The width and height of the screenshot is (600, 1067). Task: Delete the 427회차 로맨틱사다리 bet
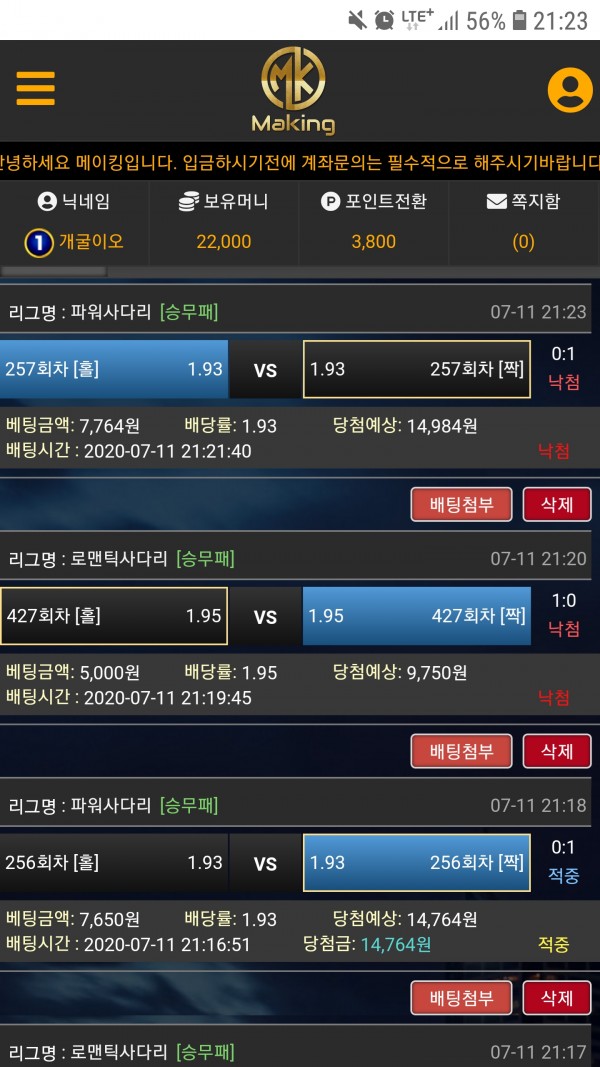coord(557,750)
